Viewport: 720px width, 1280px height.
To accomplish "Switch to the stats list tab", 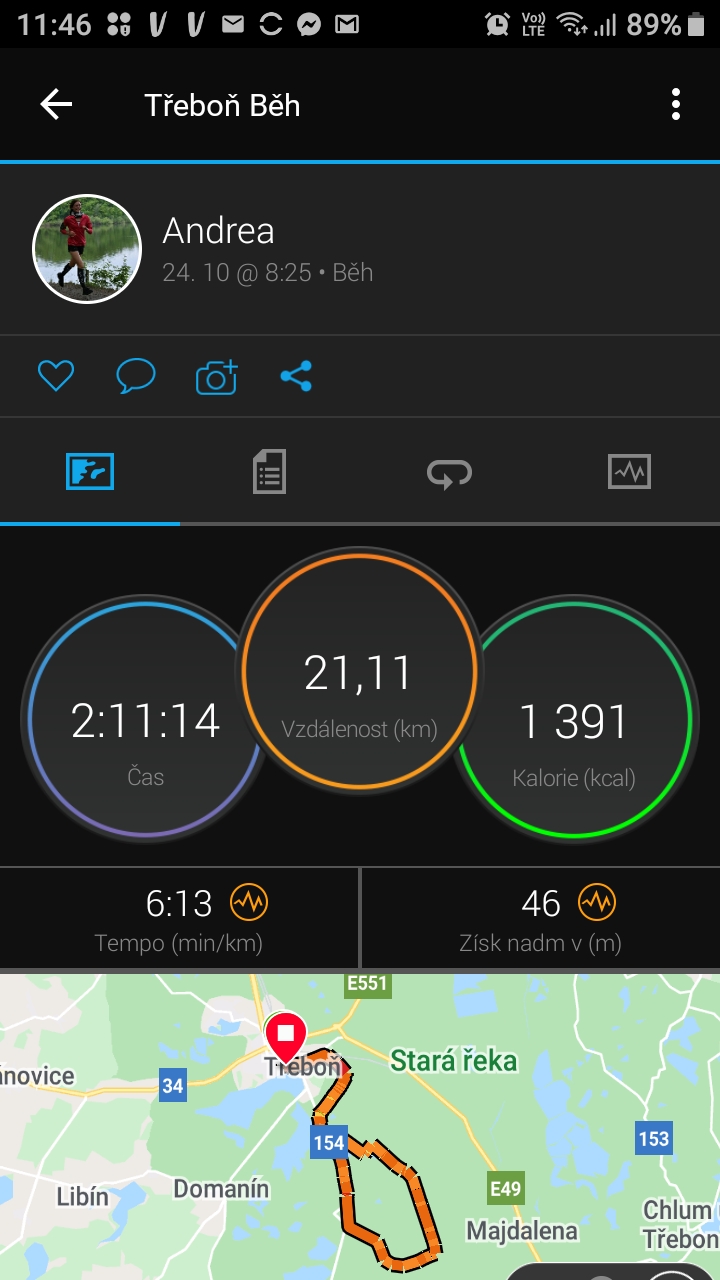I will 270,471.
